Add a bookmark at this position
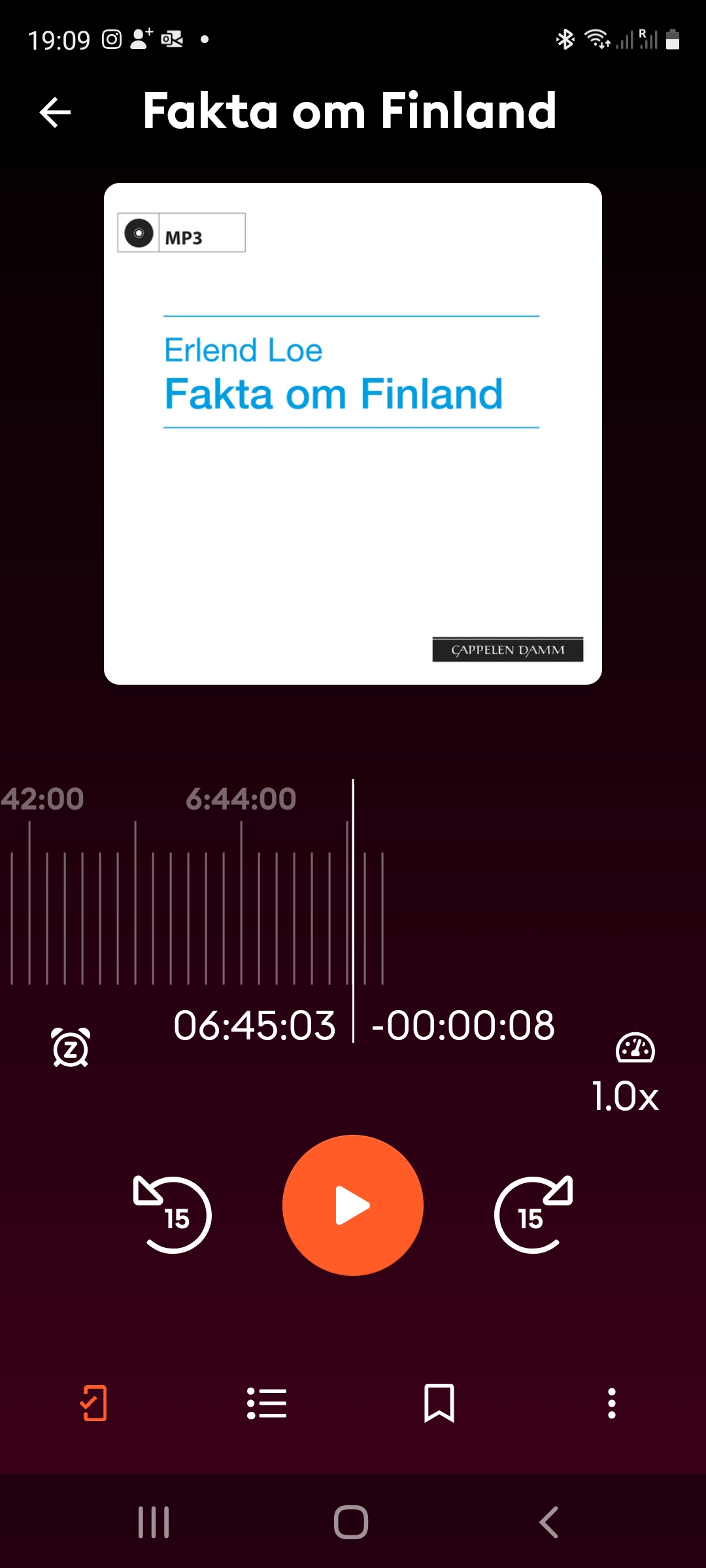The image size is (706, 1568). point(439,1403)
